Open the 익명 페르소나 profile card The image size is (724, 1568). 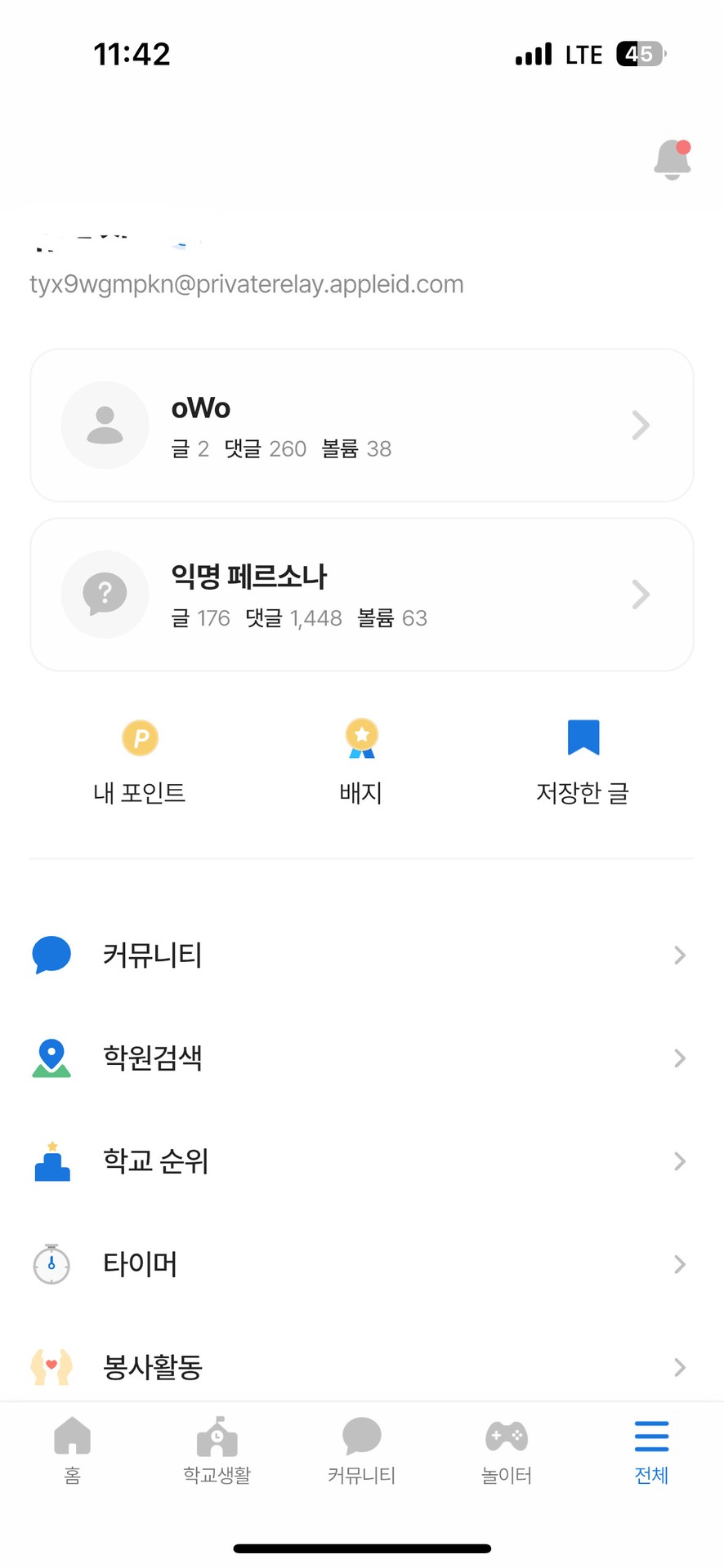[x=361, y=595]
